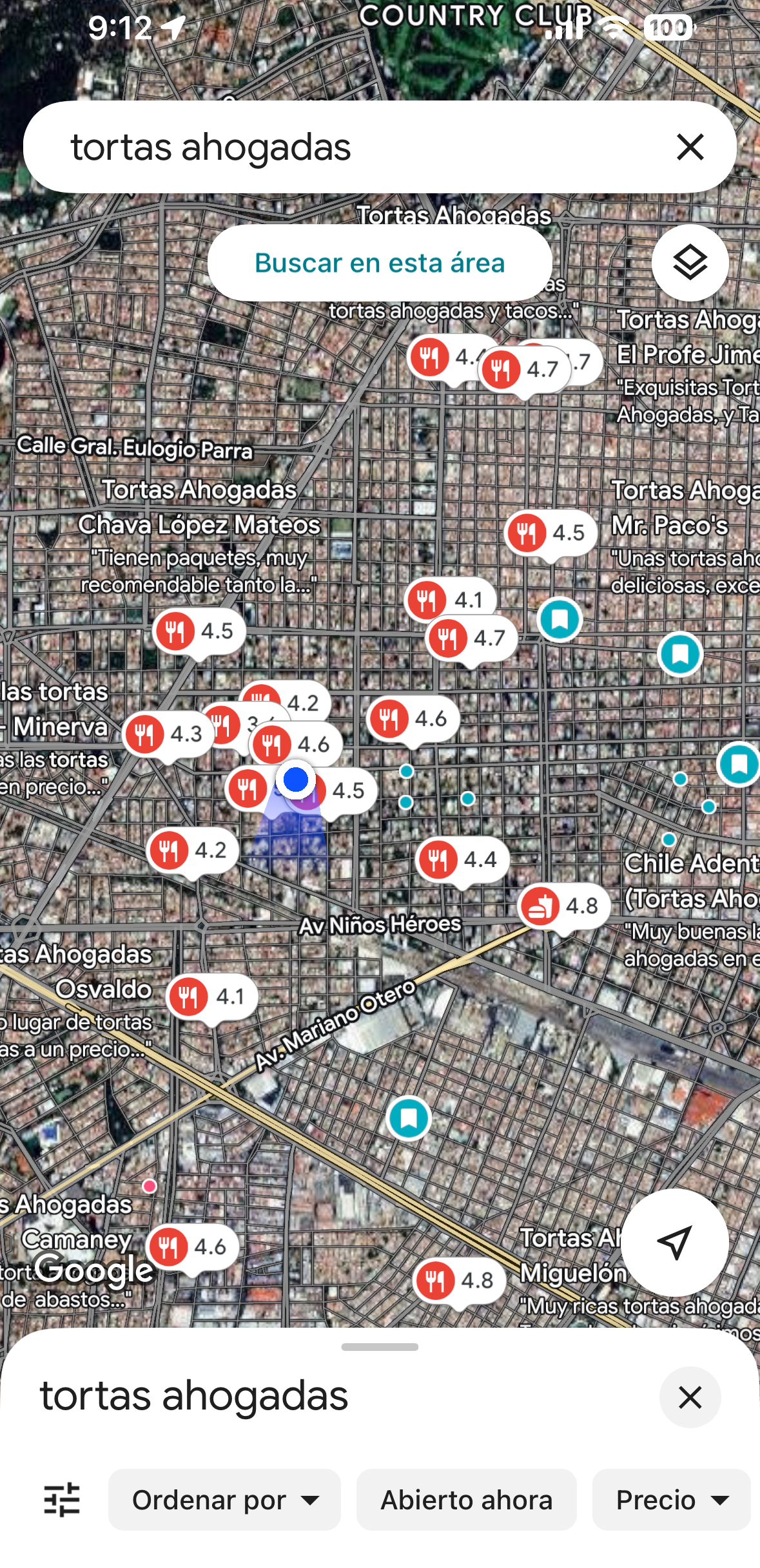Image resolution: width=760 pixels, height=1568 pixels.
Task: Select the 4.5 pin near Mr. Paco's
Action: point(549,533)
